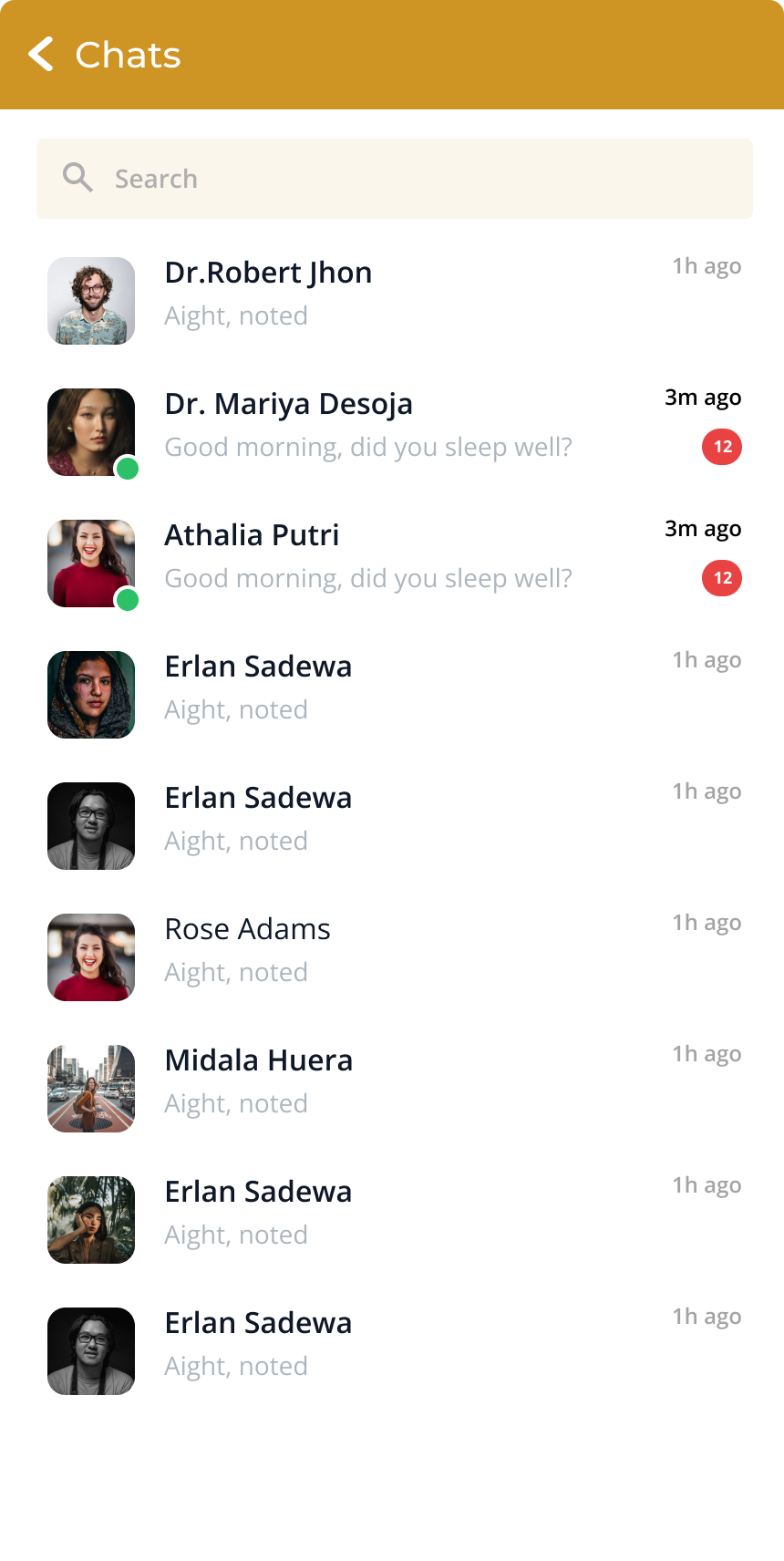The width and height of the screenshot is (784, 1561).
Task: Open the chat with Athalia Putri
Action: point(395,563)
